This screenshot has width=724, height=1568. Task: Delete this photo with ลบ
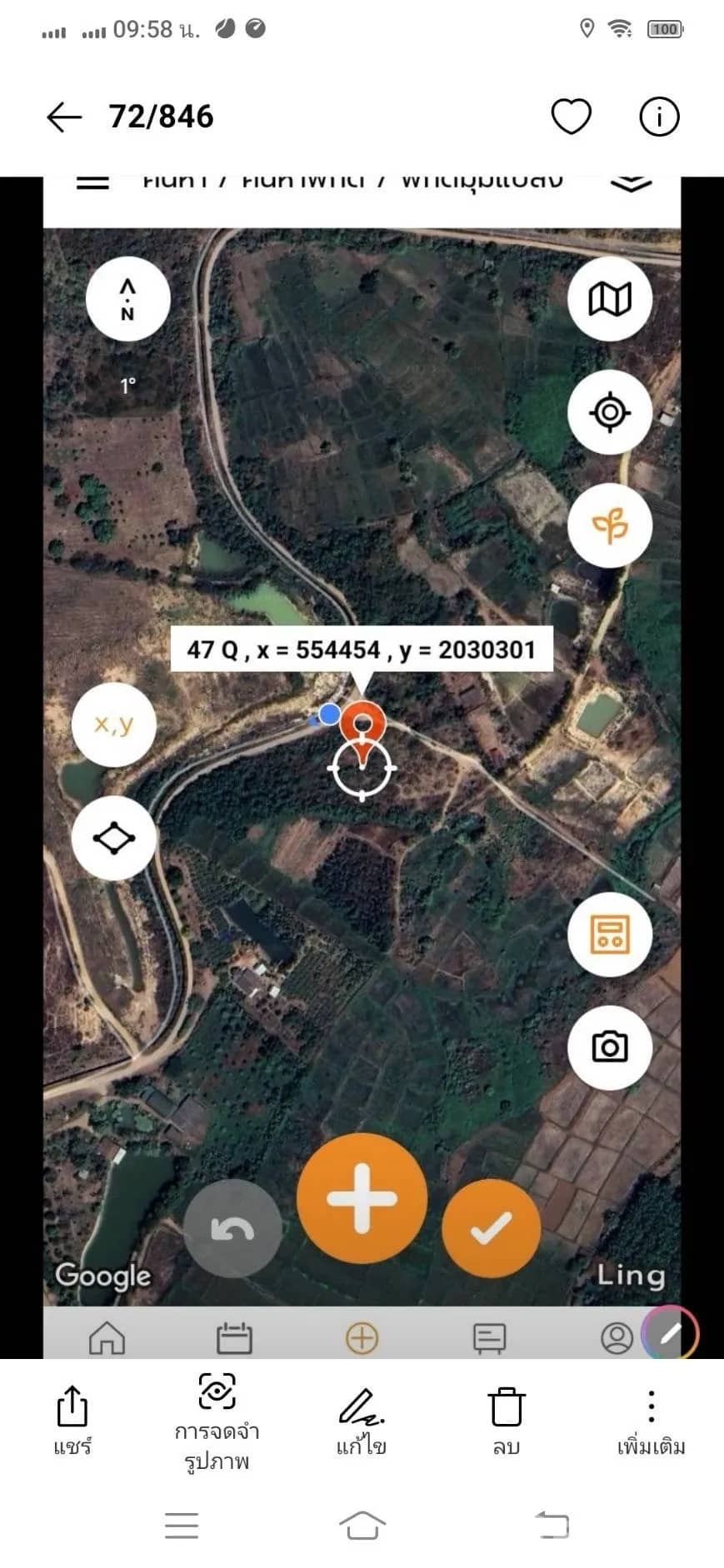[507, 1421]
